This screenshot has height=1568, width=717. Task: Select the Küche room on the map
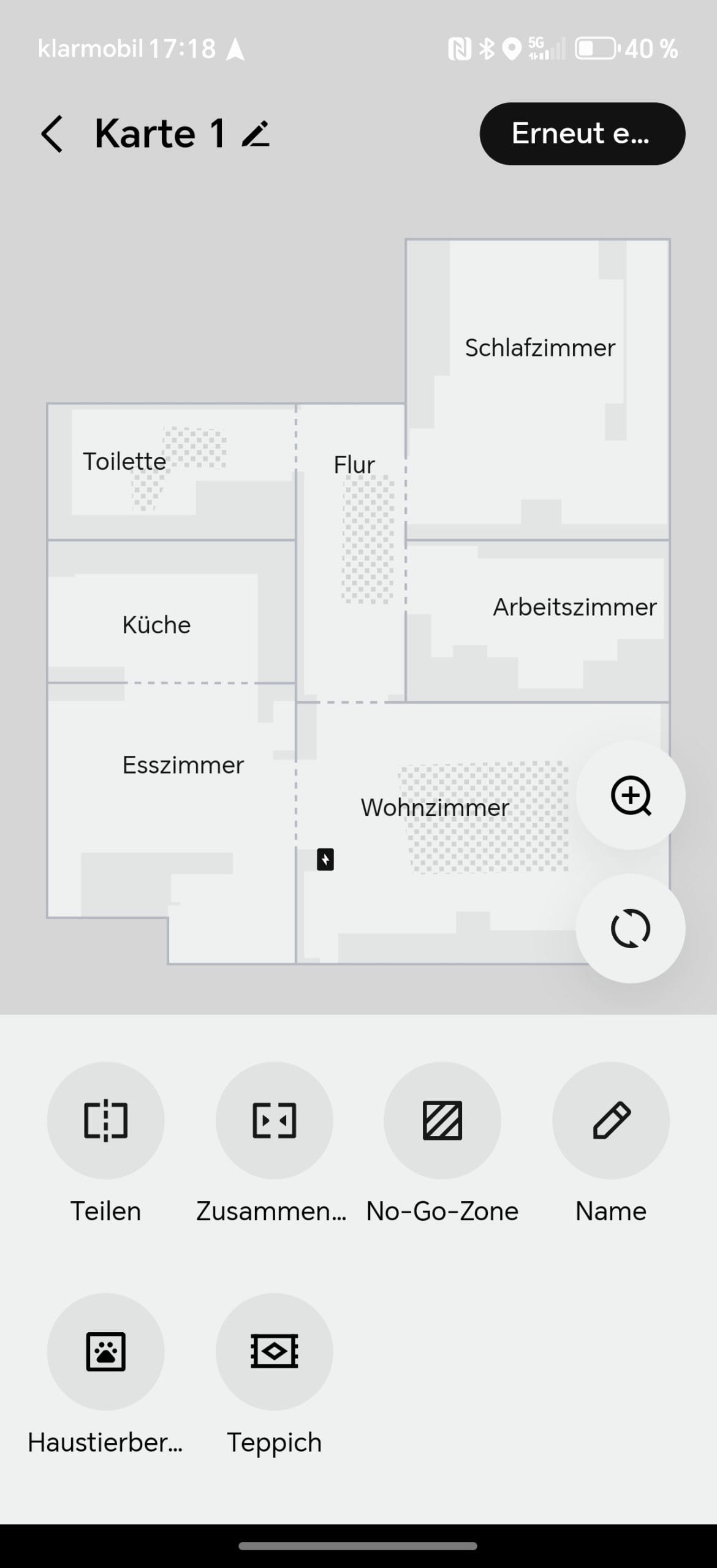click(156, 625)
